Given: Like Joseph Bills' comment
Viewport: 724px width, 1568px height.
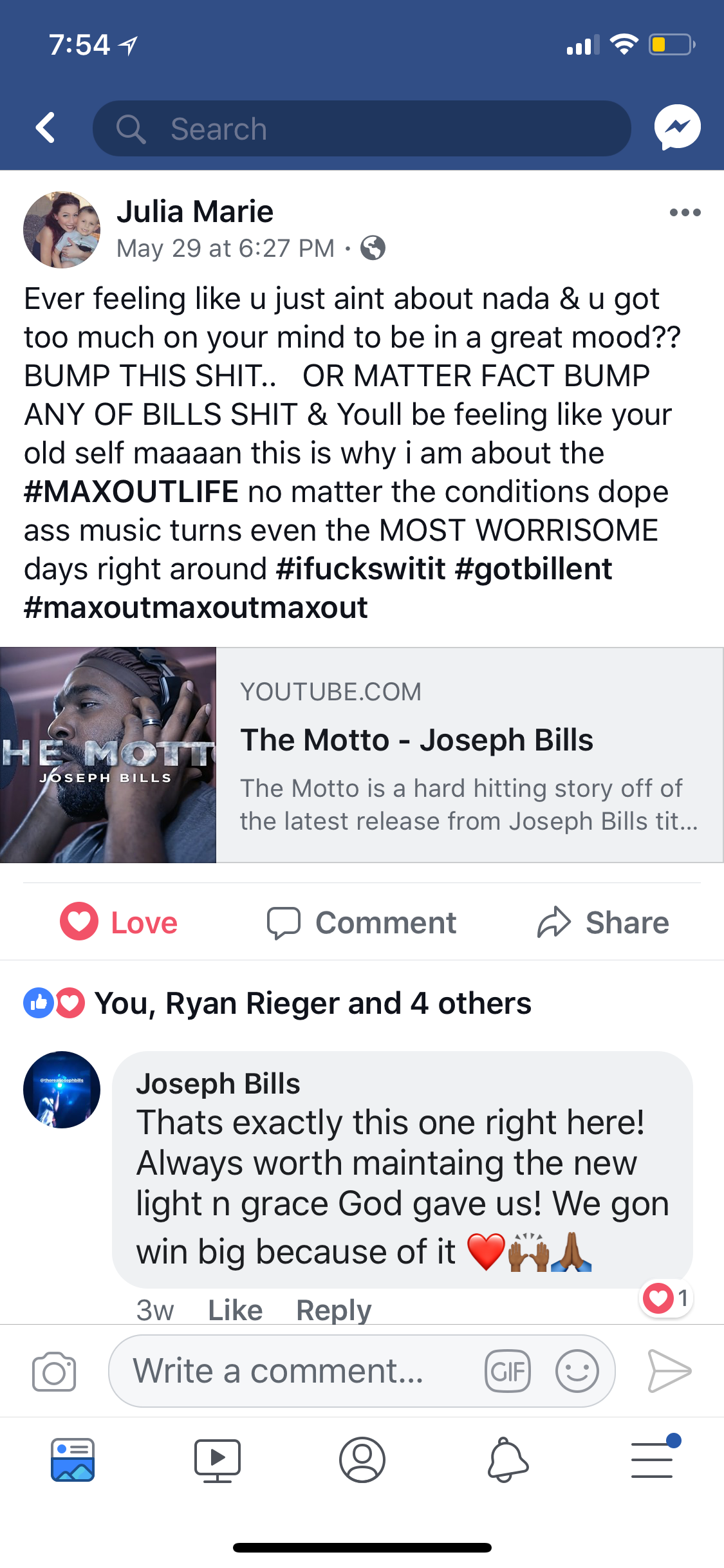Looking at the screenshot, I should [235, 1311].
